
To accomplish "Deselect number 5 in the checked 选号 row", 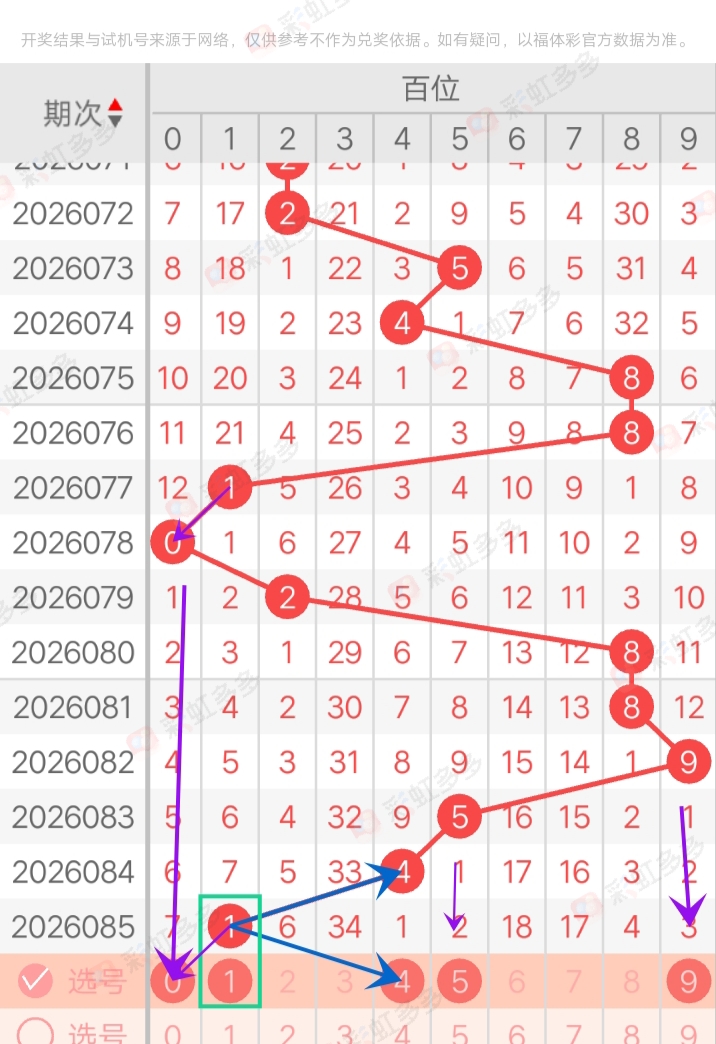I will tap(459, 981).
